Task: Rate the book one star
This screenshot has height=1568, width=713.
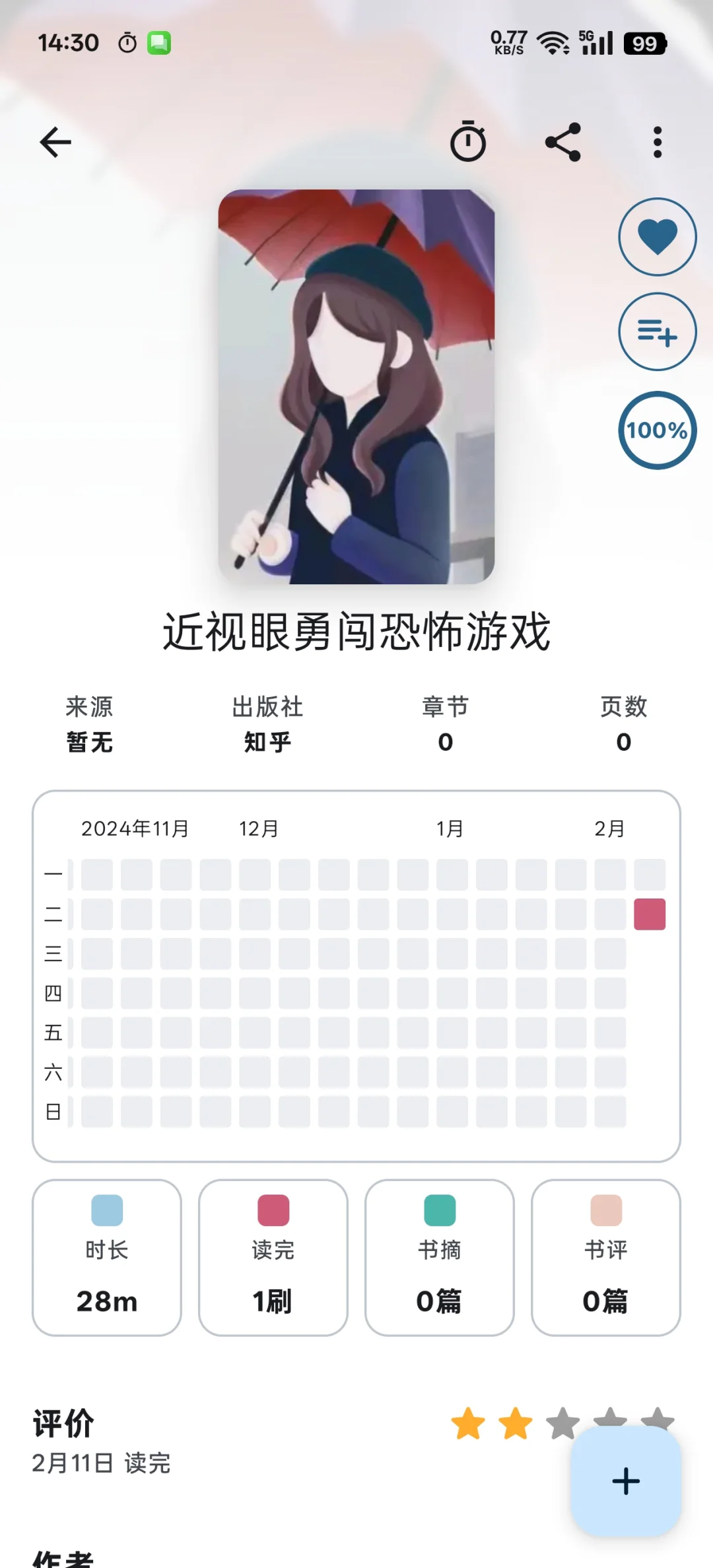Action: tap(468, 1423)
